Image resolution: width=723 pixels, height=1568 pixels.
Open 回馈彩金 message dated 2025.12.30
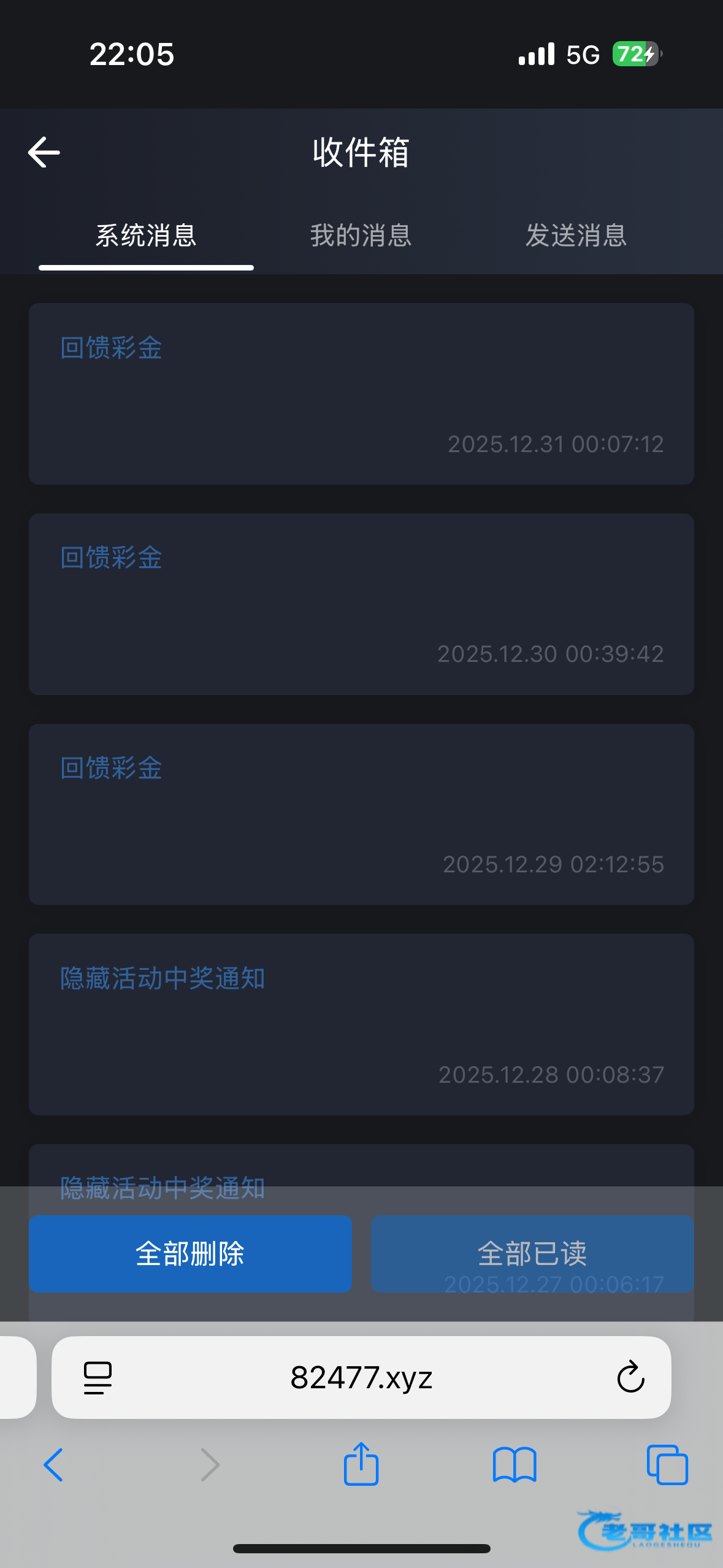pos(361,604)
